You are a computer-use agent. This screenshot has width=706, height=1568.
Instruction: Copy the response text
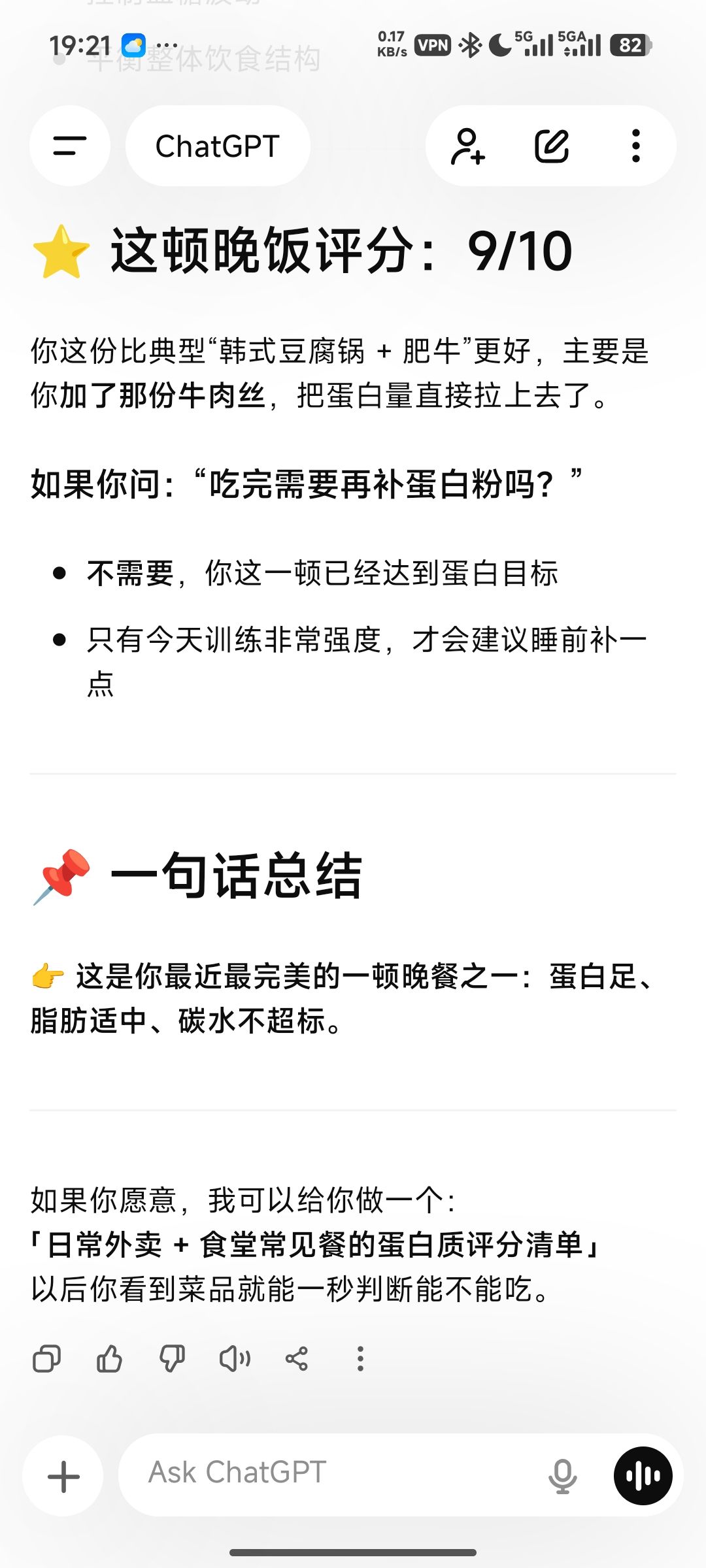pos(46,1359)
